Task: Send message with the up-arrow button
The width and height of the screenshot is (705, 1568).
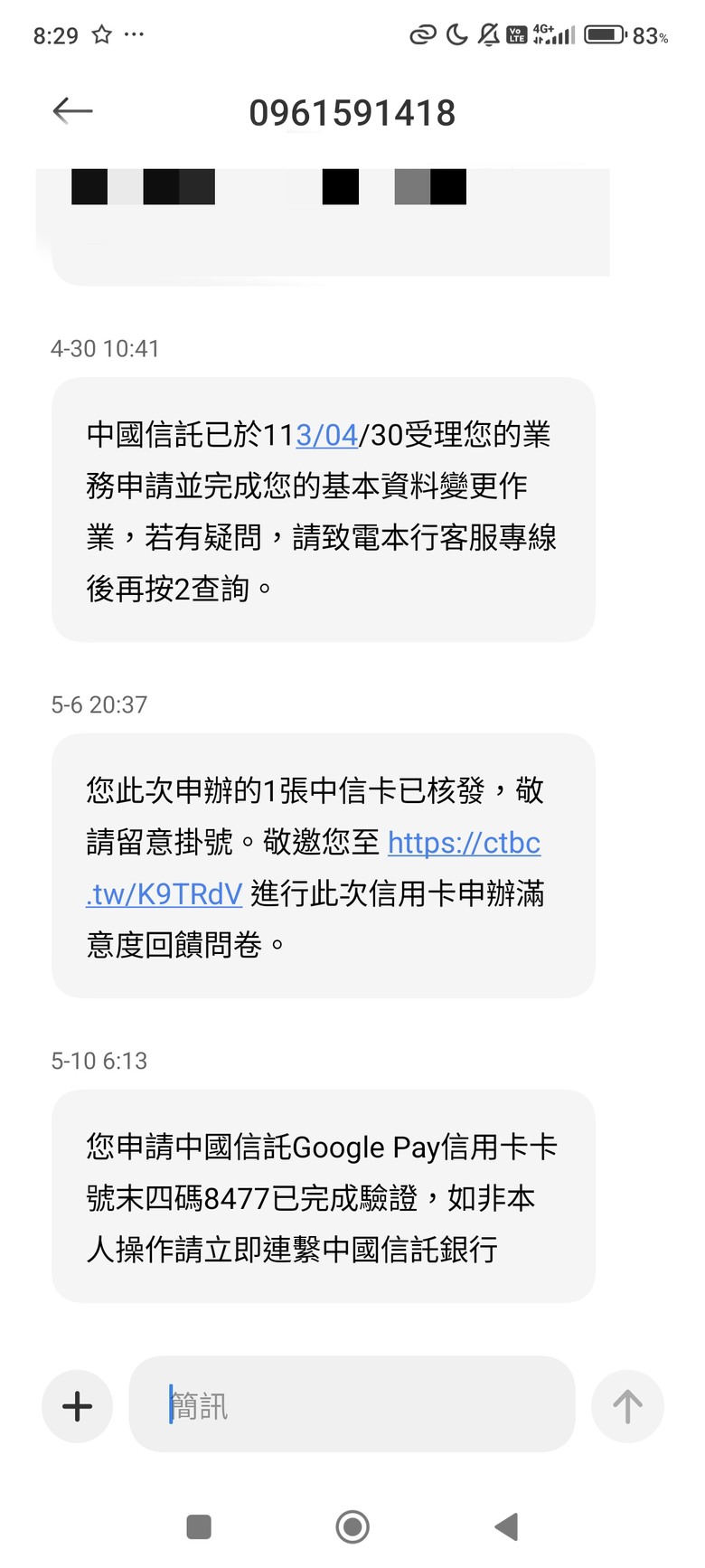Action: [627, 1406]
